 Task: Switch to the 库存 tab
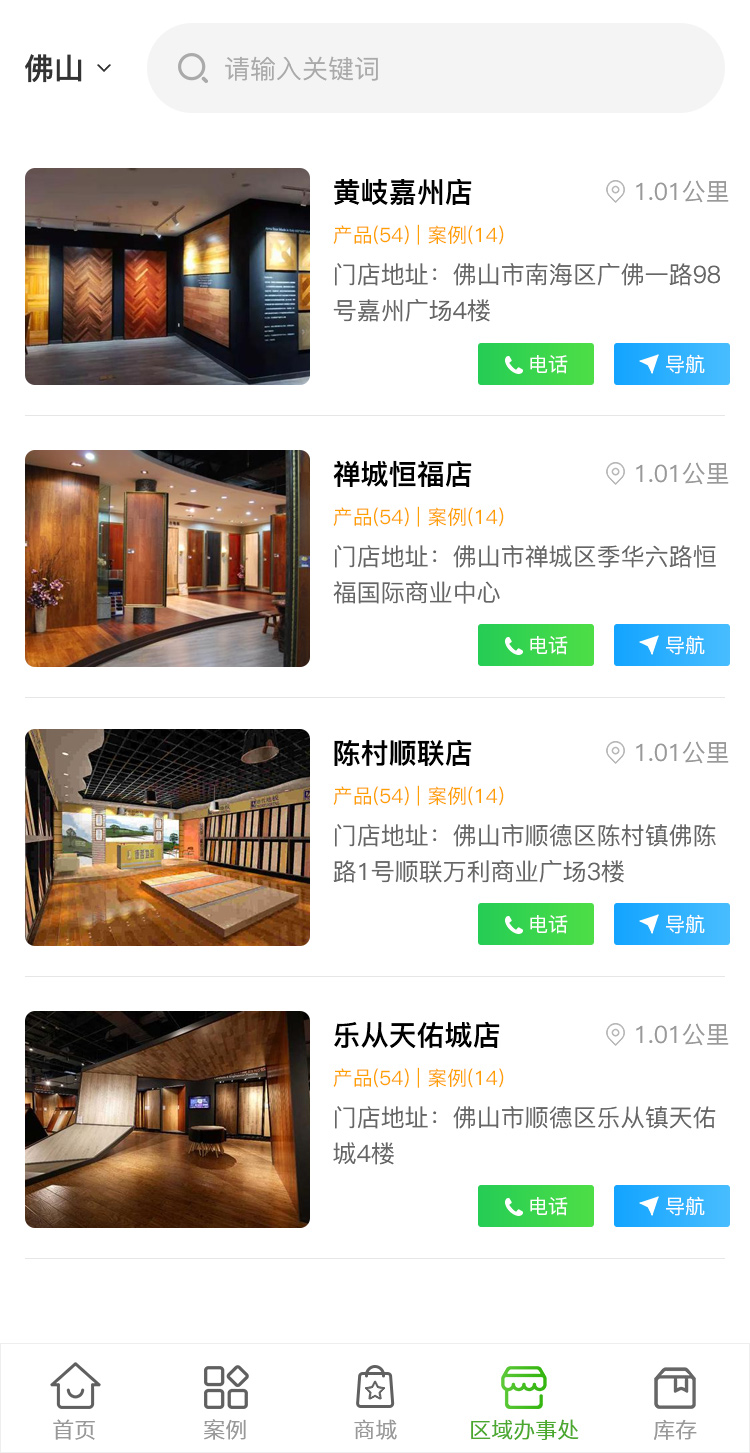pos(675,1400)
